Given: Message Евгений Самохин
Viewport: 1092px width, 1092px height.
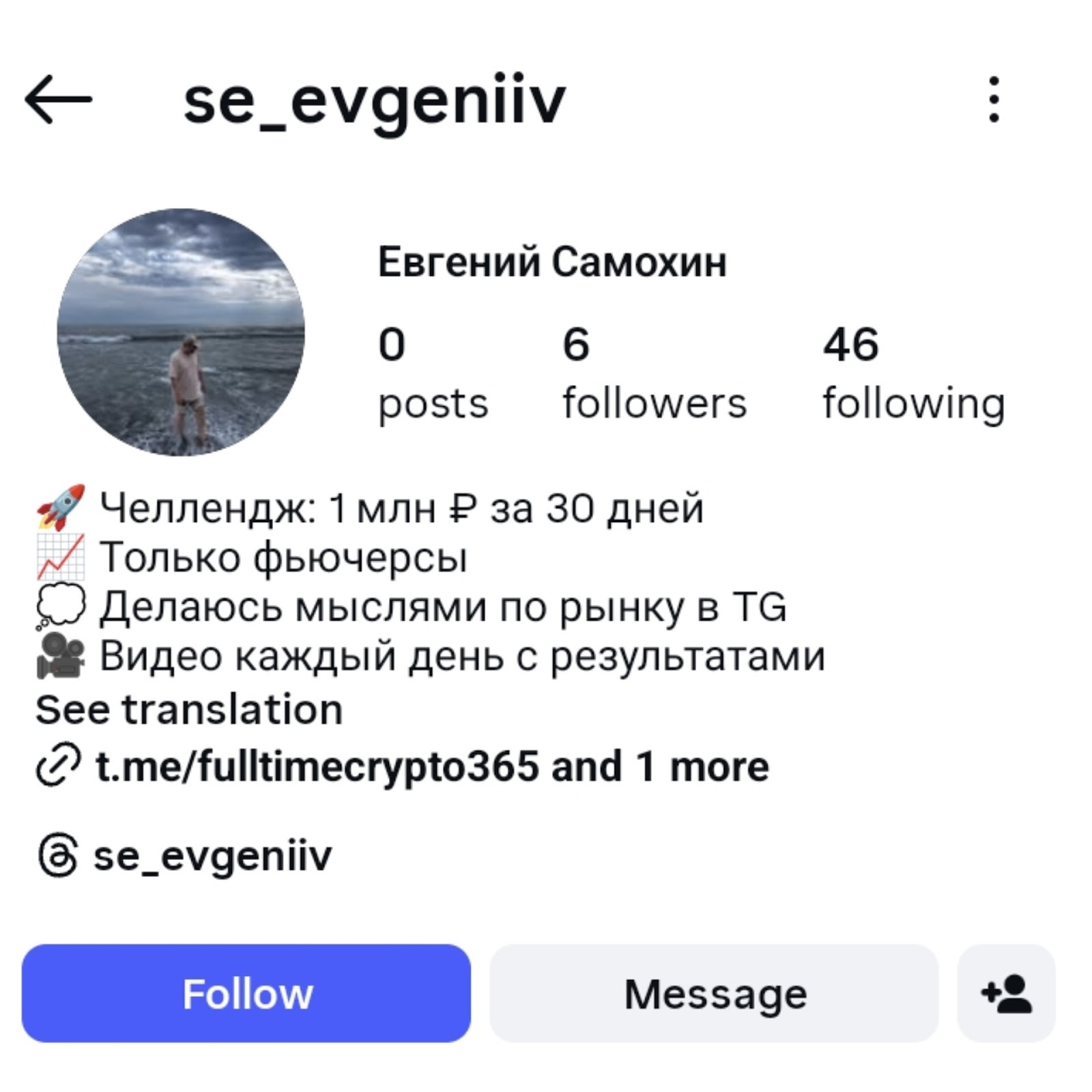Looking at the screenshot, I should (714, 994).
